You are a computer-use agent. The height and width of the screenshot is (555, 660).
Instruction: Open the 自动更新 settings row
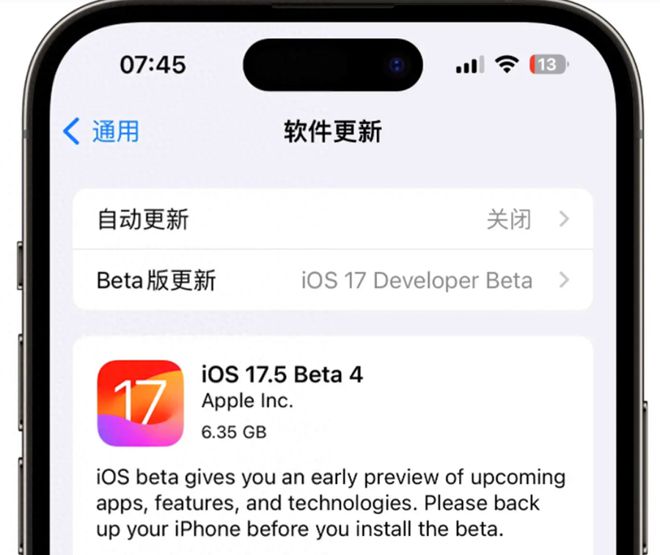tap(332, 219)
